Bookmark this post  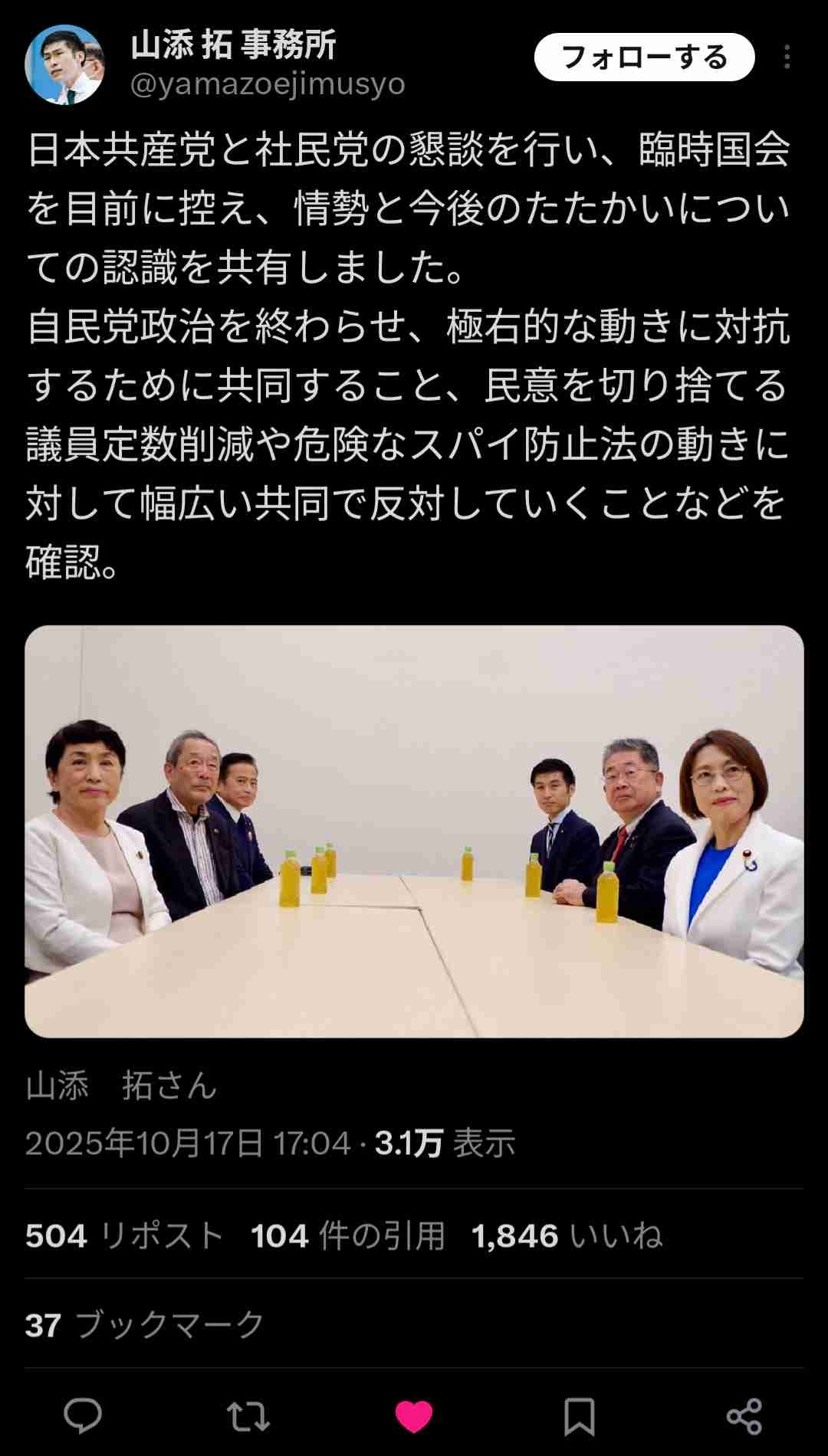pyautogui.click(x=580, y=1416)
